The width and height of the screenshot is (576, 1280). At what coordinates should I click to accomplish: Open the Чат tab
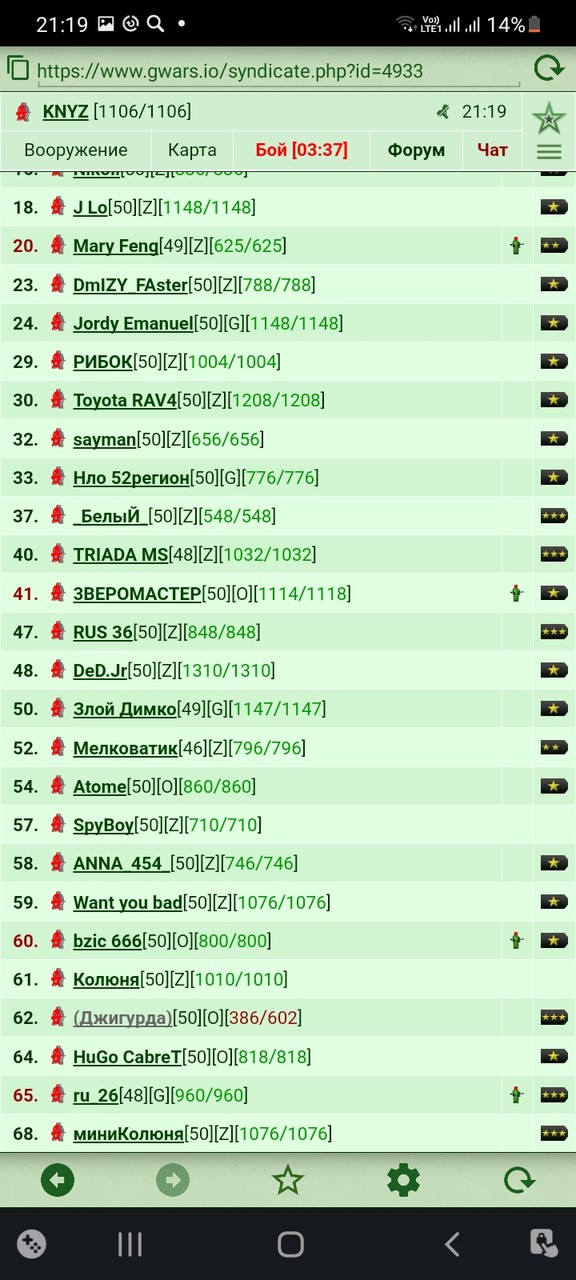tap(493, 150)
